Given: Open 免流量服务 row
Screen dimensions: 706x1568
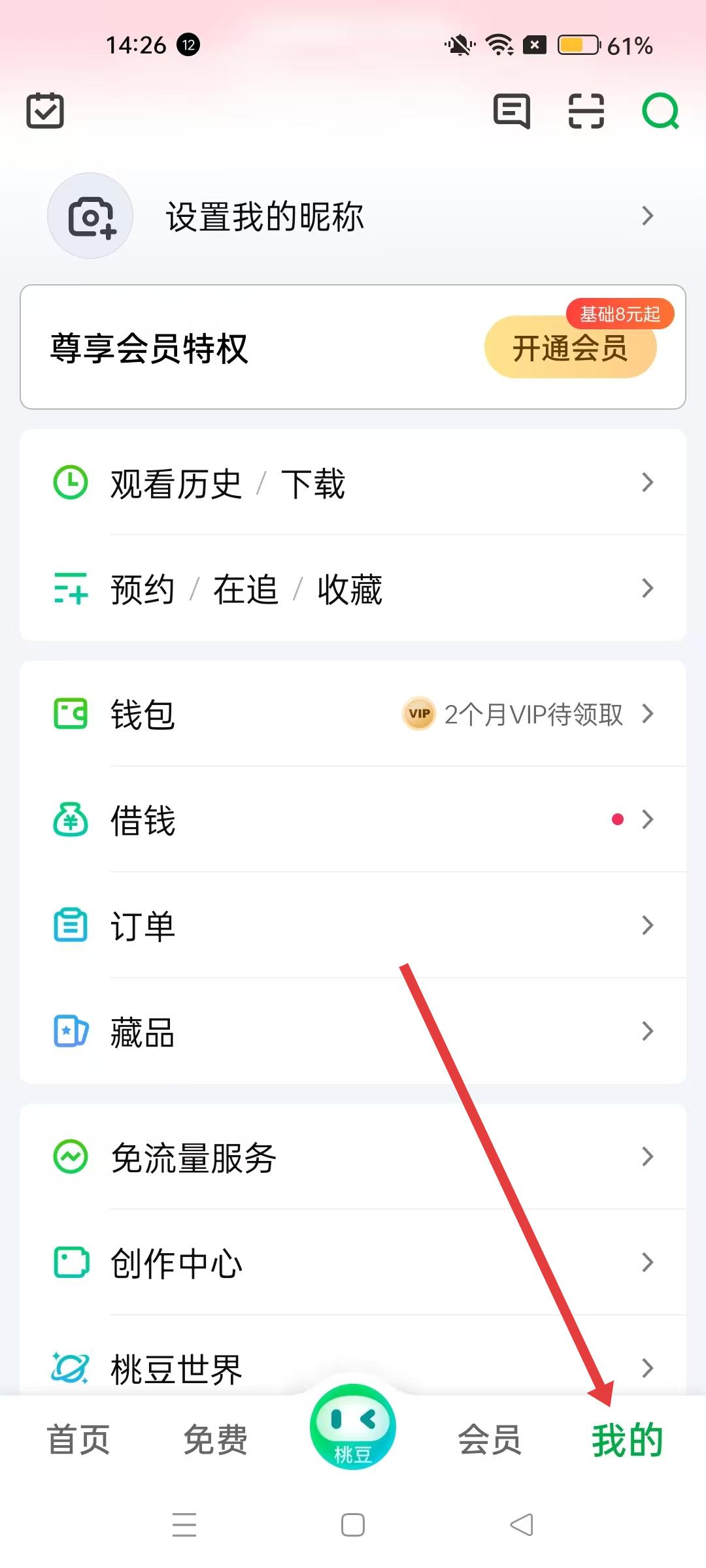Looking at the screenshot, I should pos(353,1157).
